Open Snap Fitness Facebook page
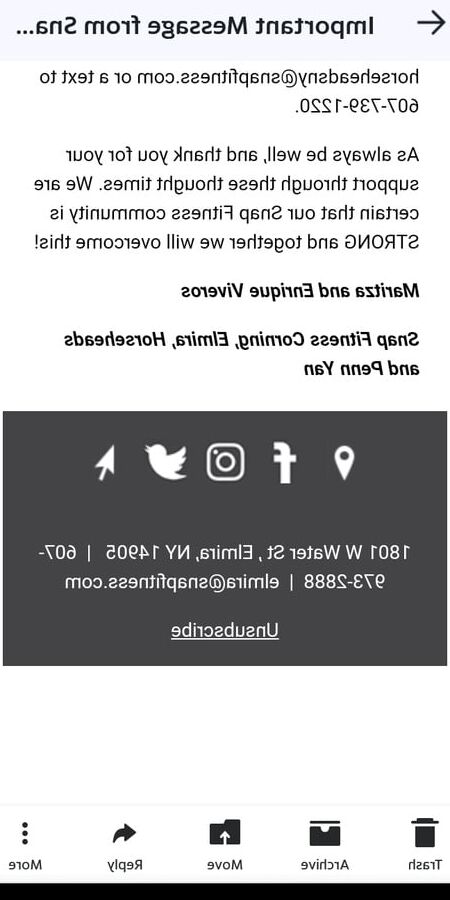The image size is (450, 900). point(285,463)
